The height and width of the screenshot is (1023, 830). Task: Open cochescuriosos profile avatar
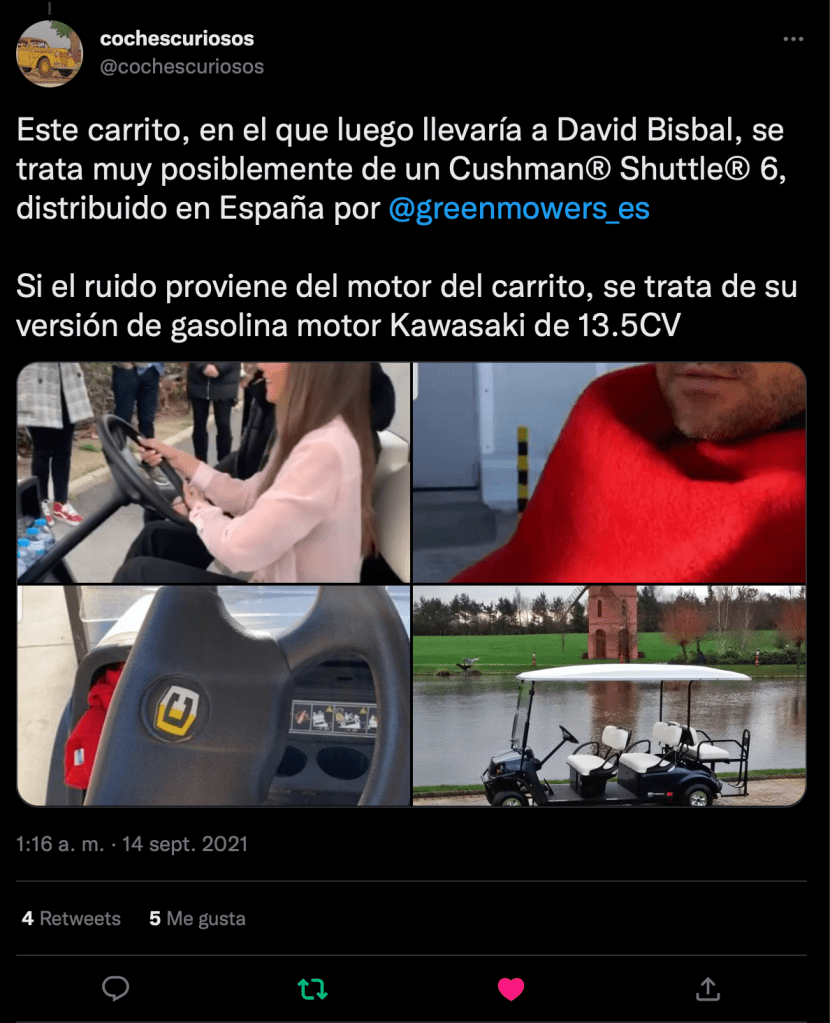[x=49, y=53]
